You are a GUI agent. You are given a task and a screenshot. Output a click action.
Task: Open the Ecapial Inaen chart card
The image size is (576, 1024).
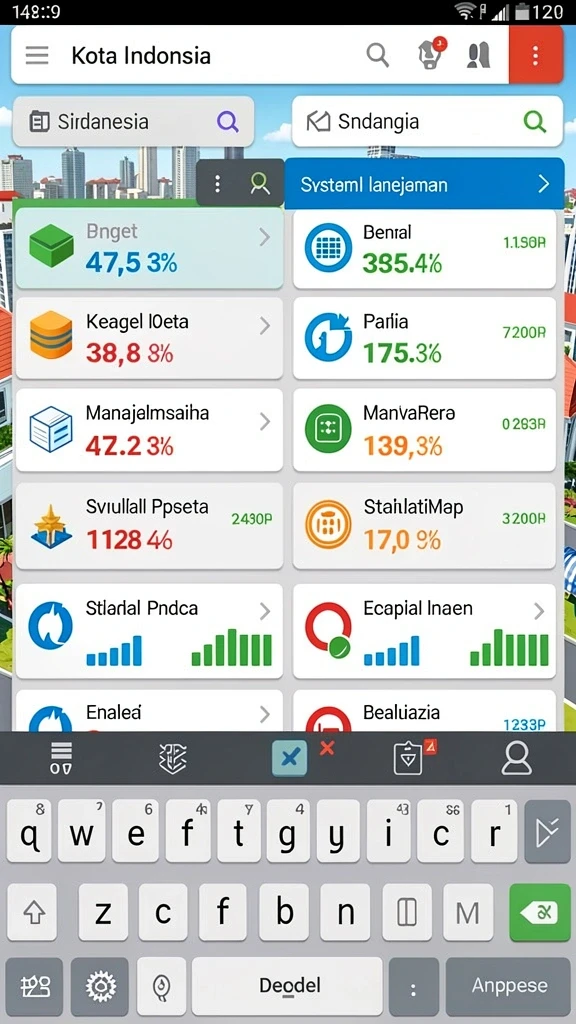(x=424, y=631)
